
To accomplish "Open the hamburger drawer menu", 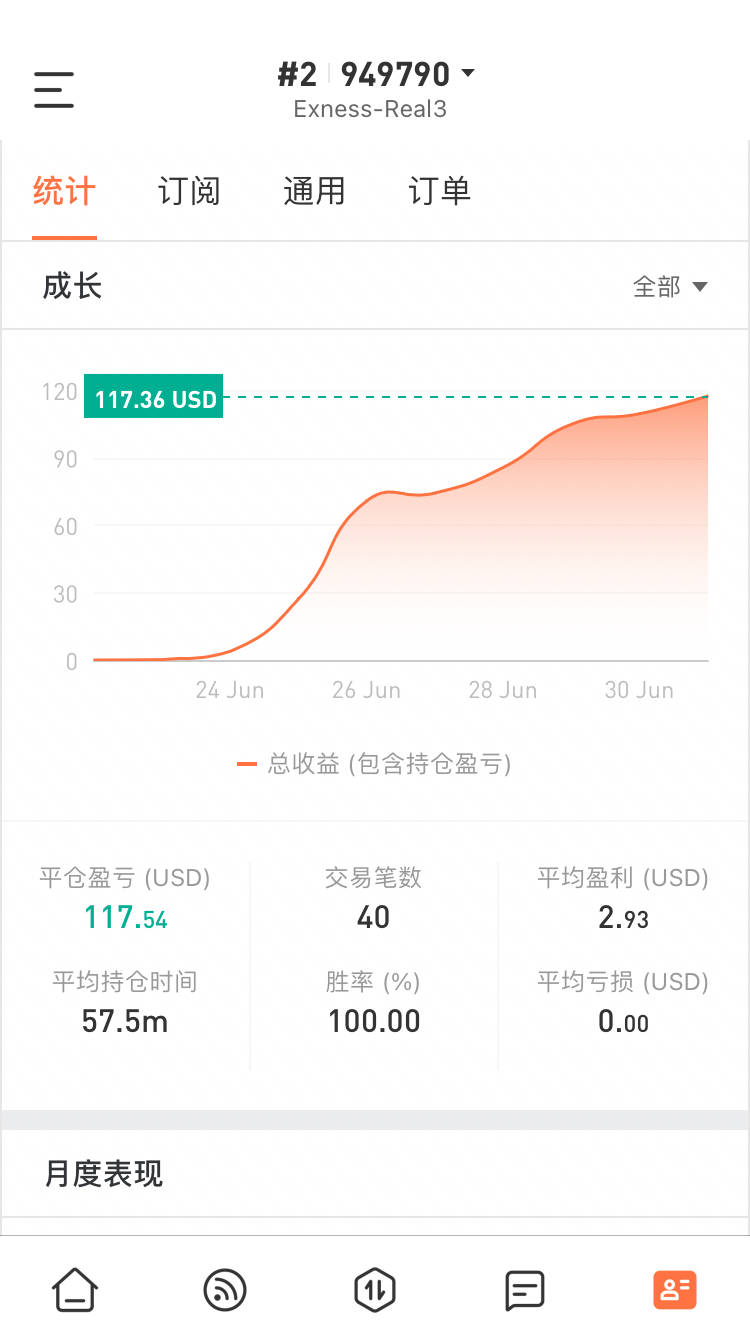I will (x=54, y=90).
